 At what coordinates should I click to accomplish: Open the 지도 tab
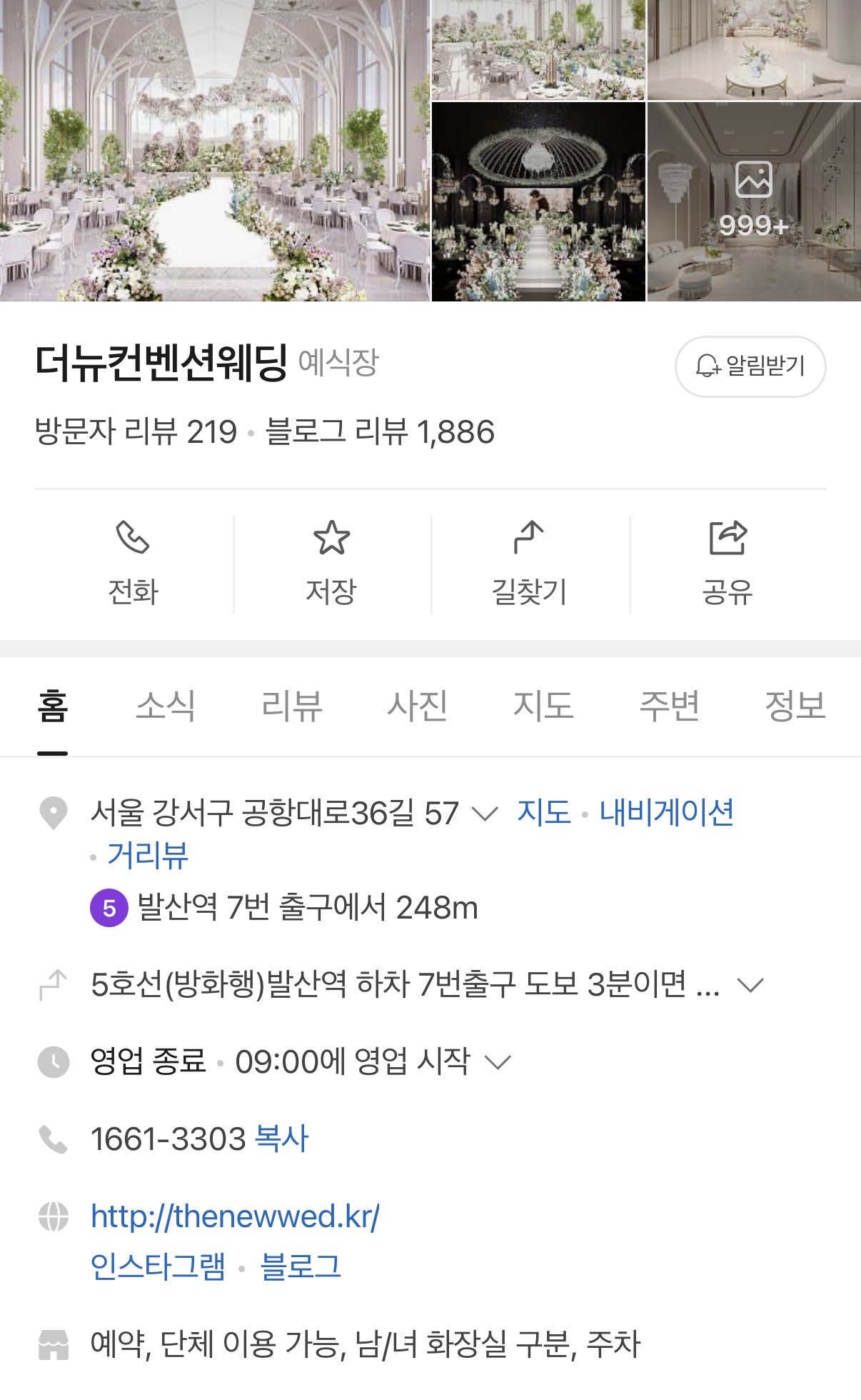click(x=543, y=706)
